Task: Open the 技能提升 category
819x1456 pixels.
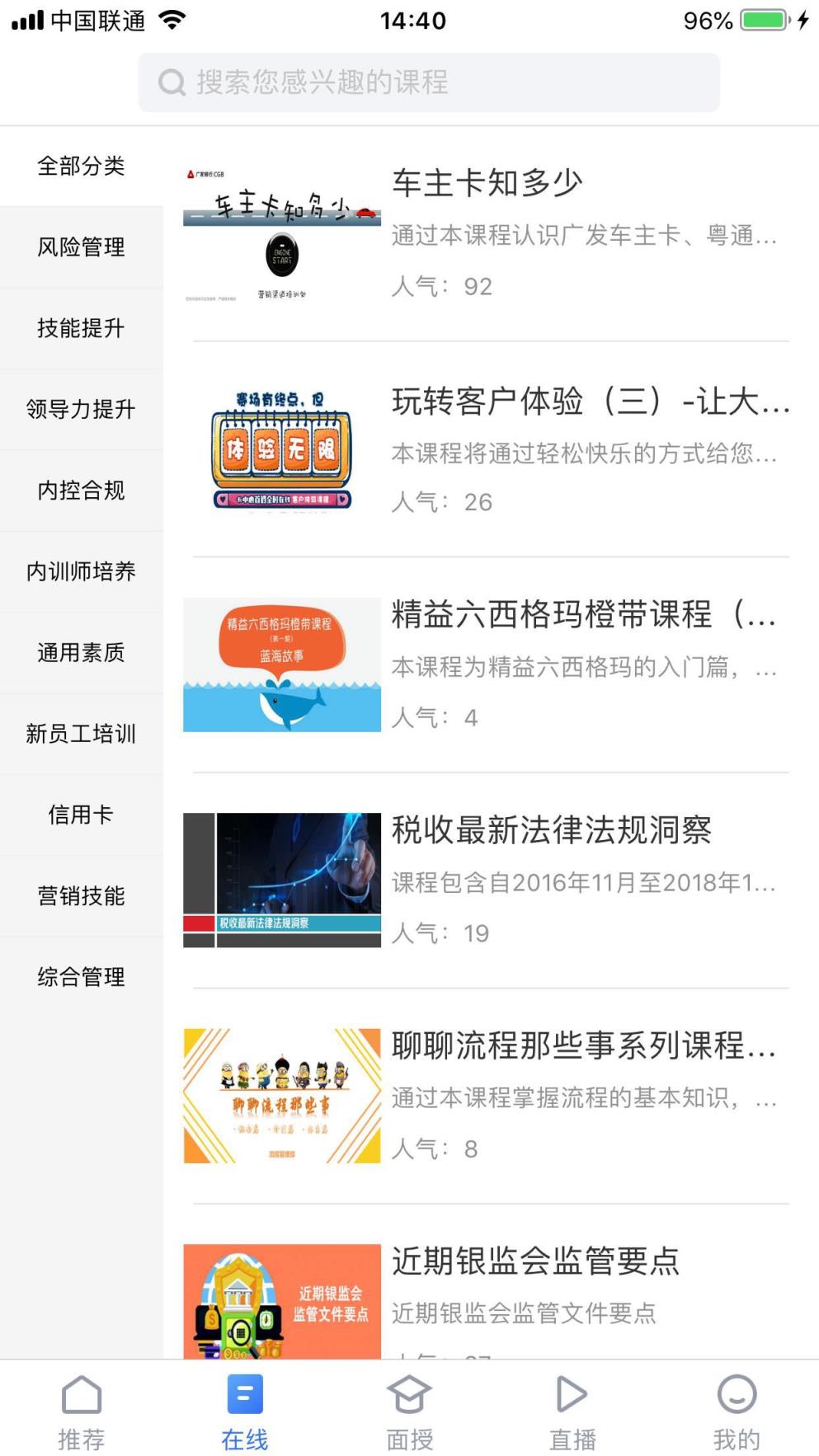Action: click(x=81, y=329)
